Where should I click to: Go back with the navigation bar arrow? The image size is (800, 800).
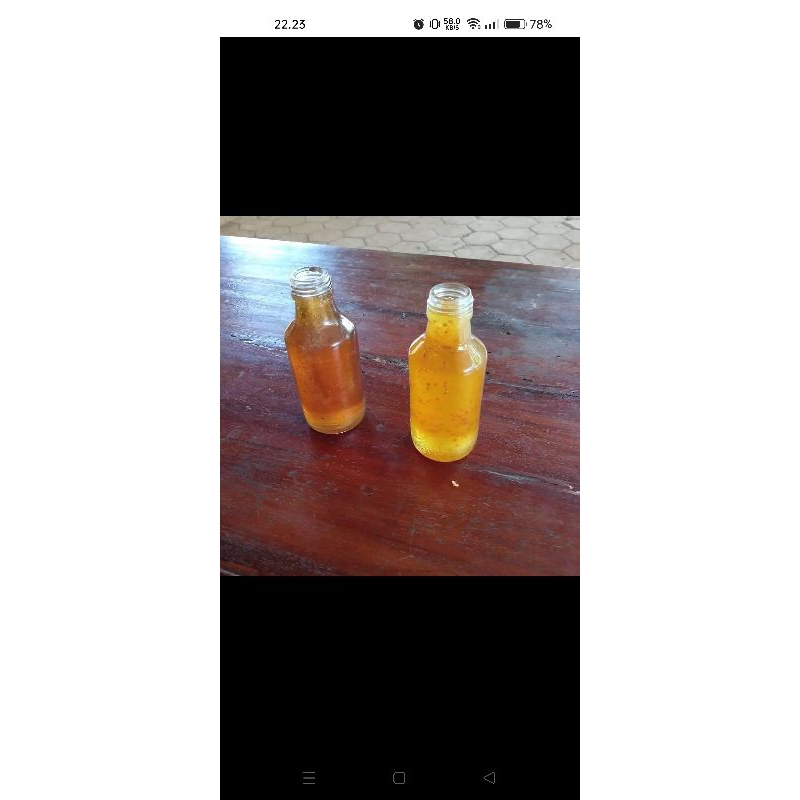coord(489,777)
